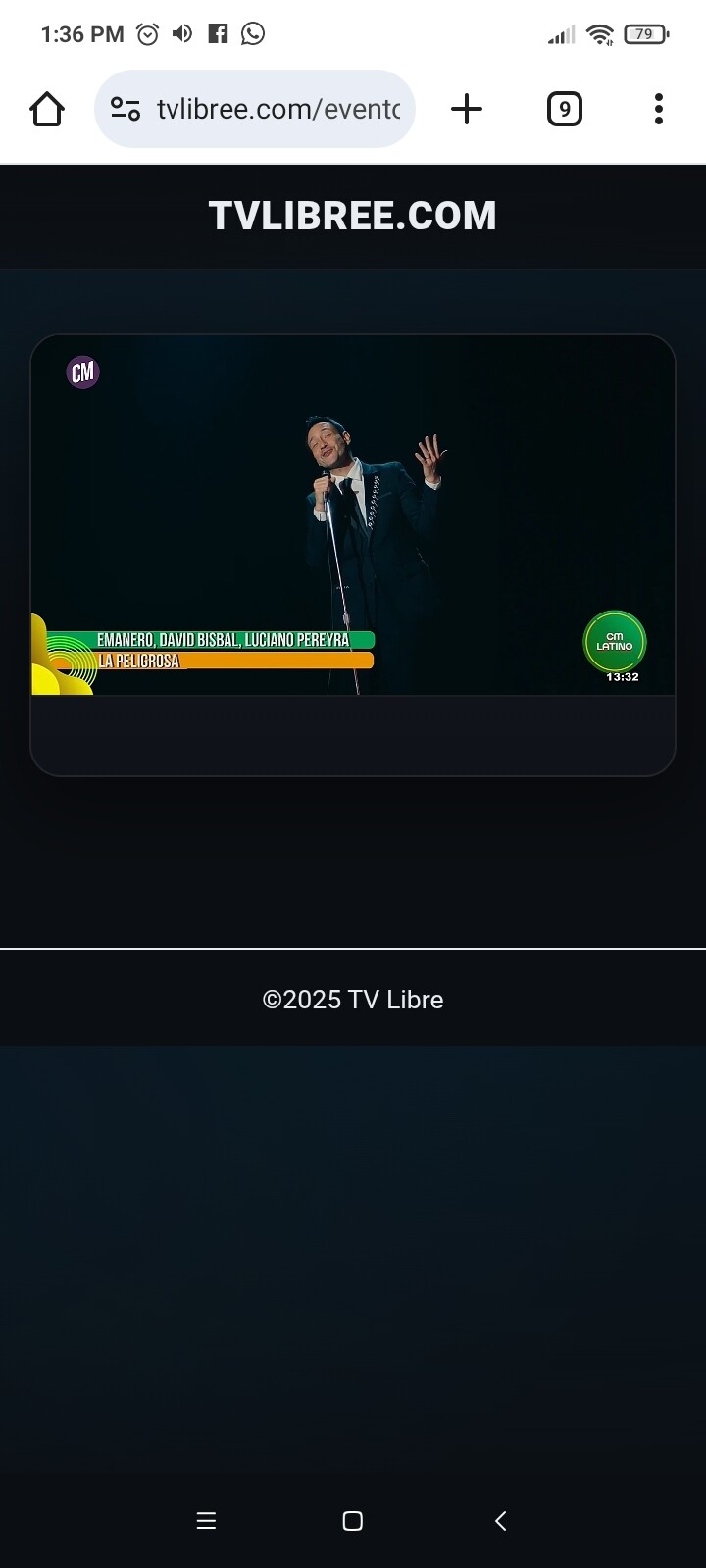Tap the tvlibree.com address bar
Image resolution: width=706 pixels, height=1568 pixels.
click(278, 109)
